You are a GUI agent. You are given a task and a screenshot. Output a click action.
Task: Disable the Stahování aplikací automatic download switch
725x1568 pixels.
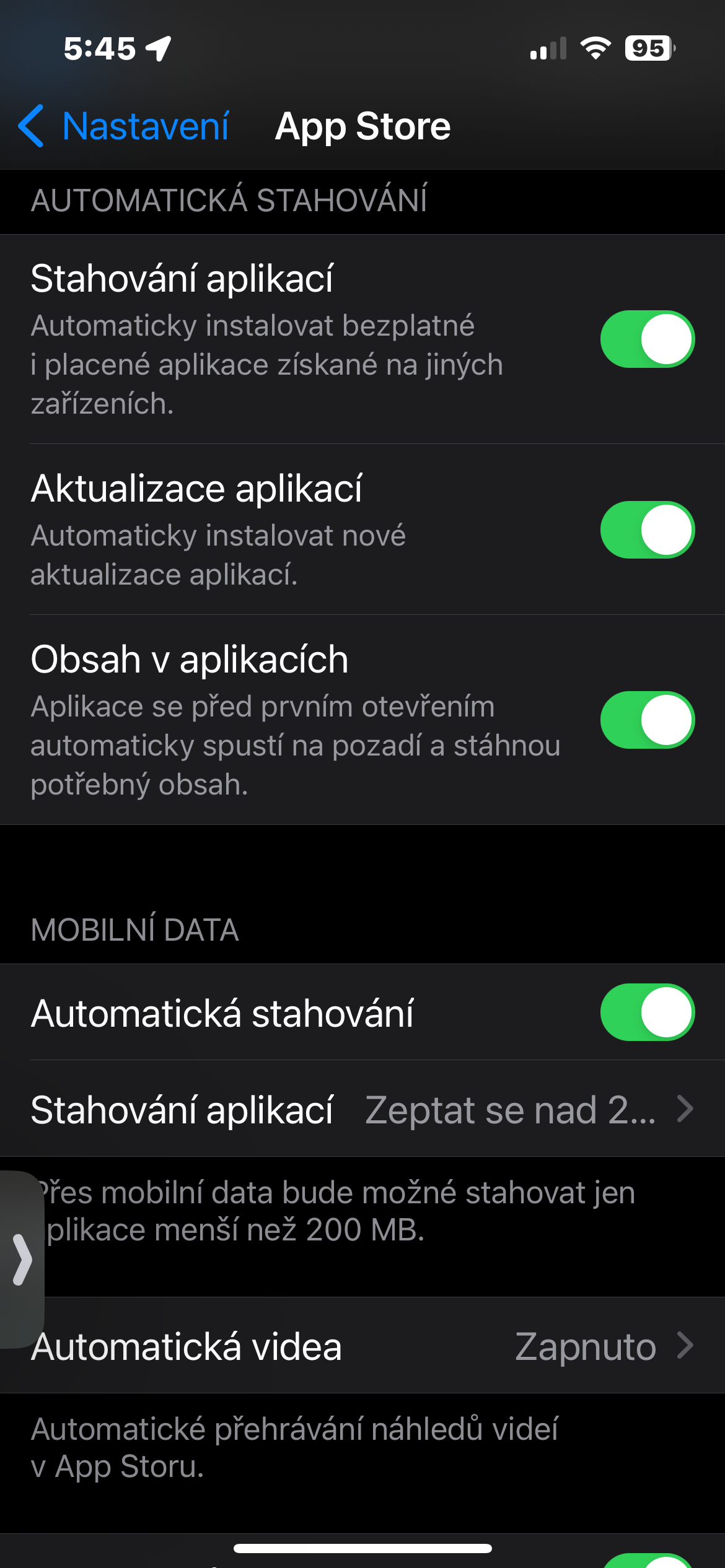pyautogui.click(x=647, y=339)
